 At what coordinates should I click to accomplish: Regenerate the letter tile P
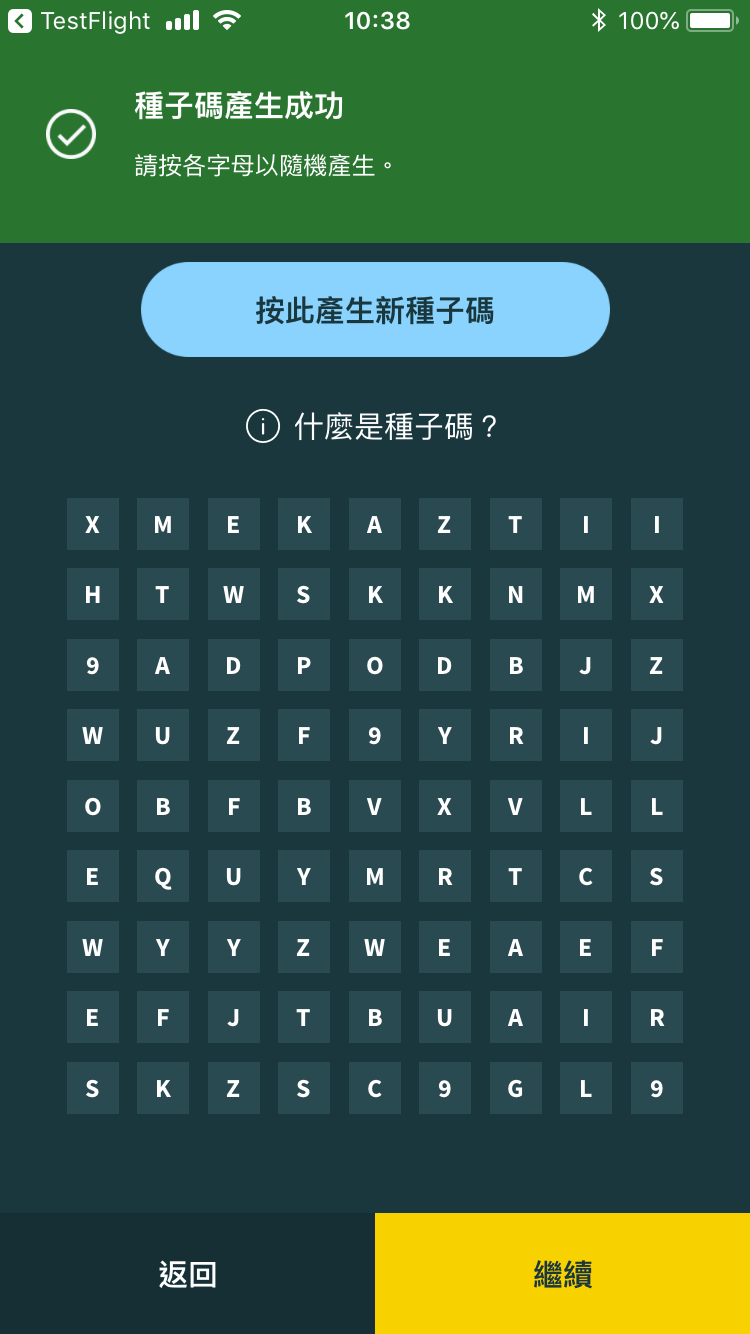point(303,665)
